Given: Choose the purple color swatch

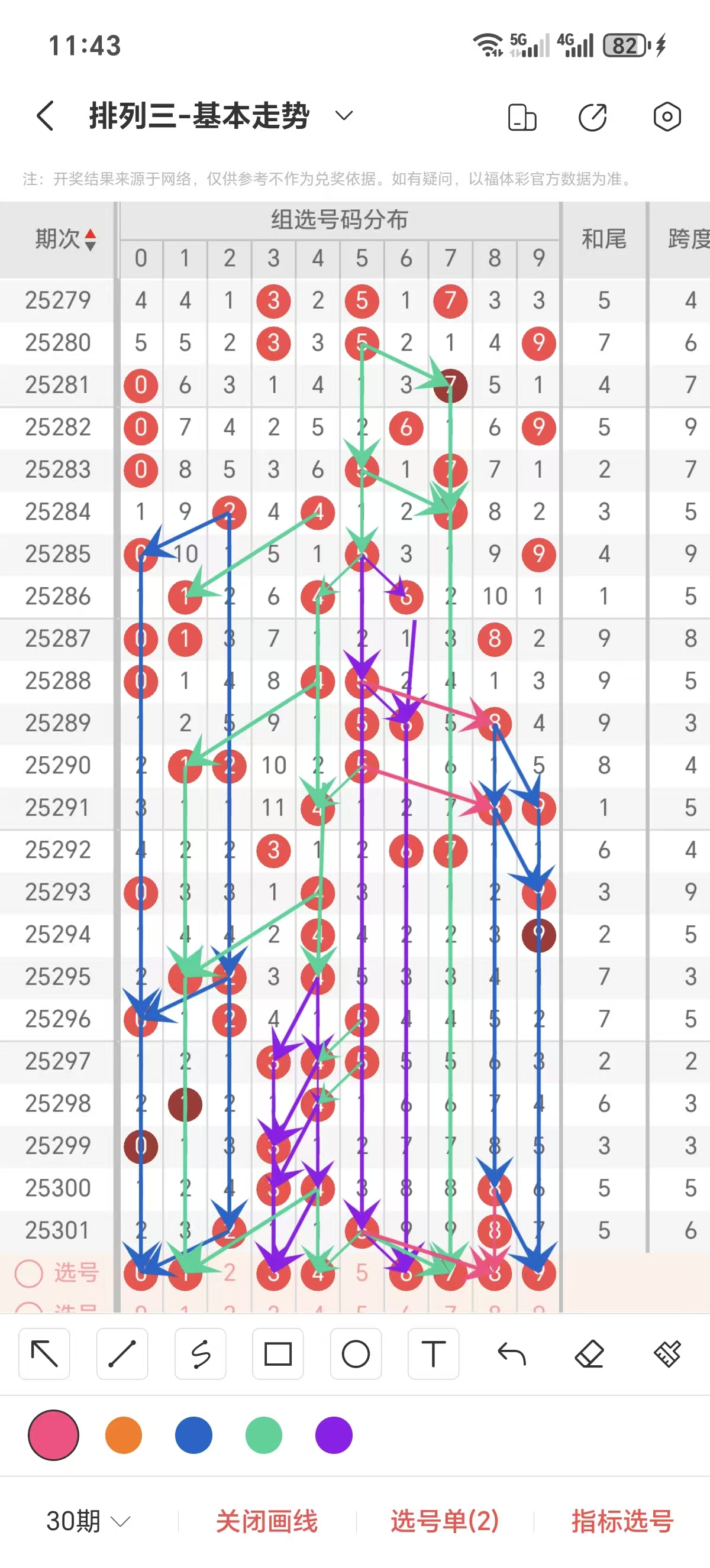Looking at the screenshot, I should [x=334, y=1435].
